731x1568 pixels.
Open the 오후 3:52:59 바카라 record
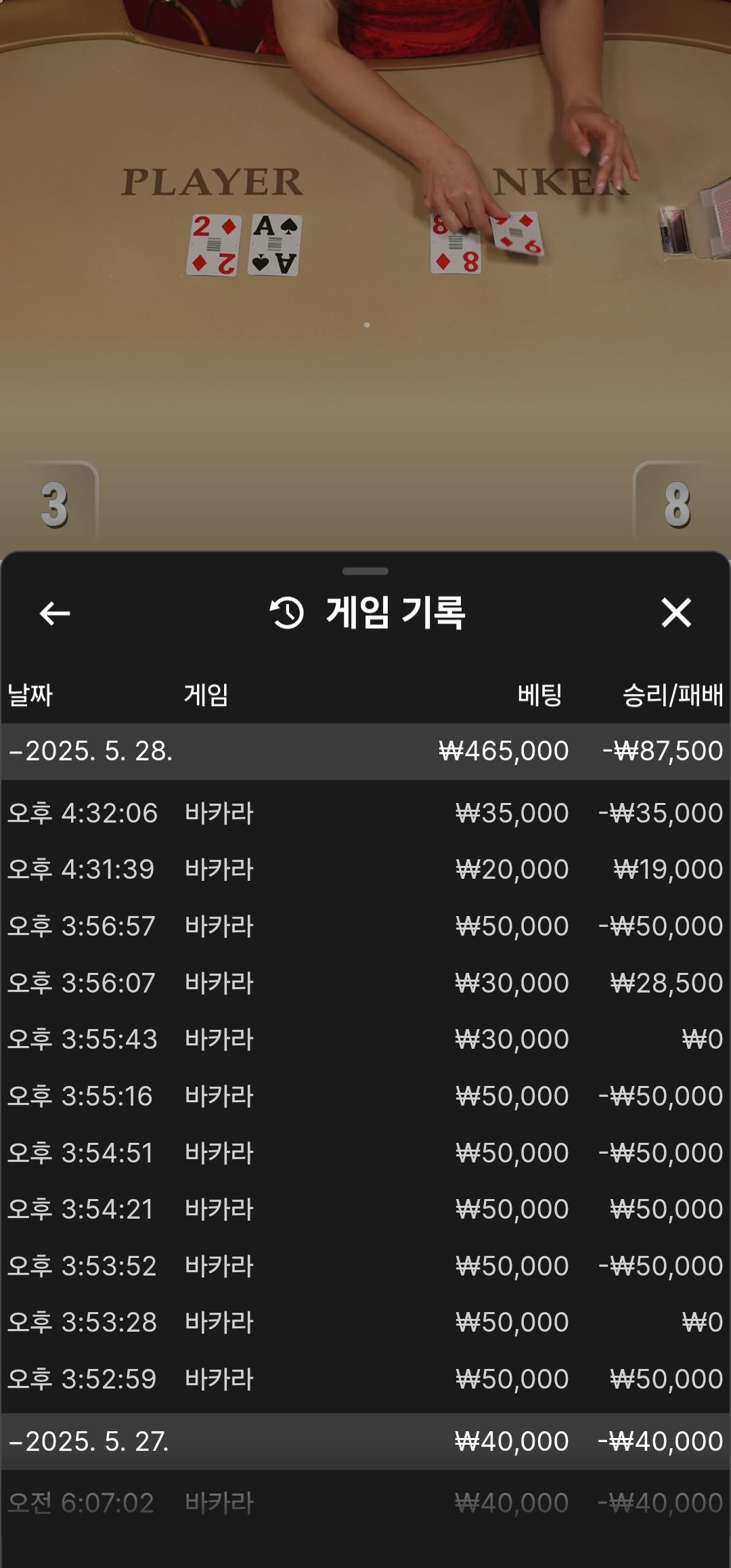(x=365, y=1379)
